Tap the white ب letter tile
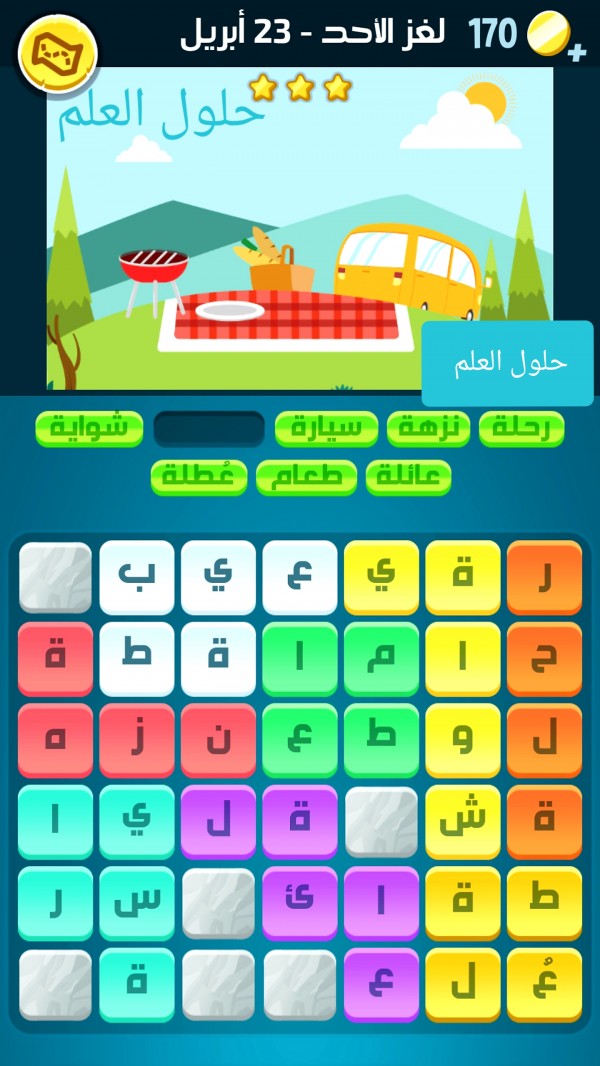600x1066 pixels. pos(137,577)
